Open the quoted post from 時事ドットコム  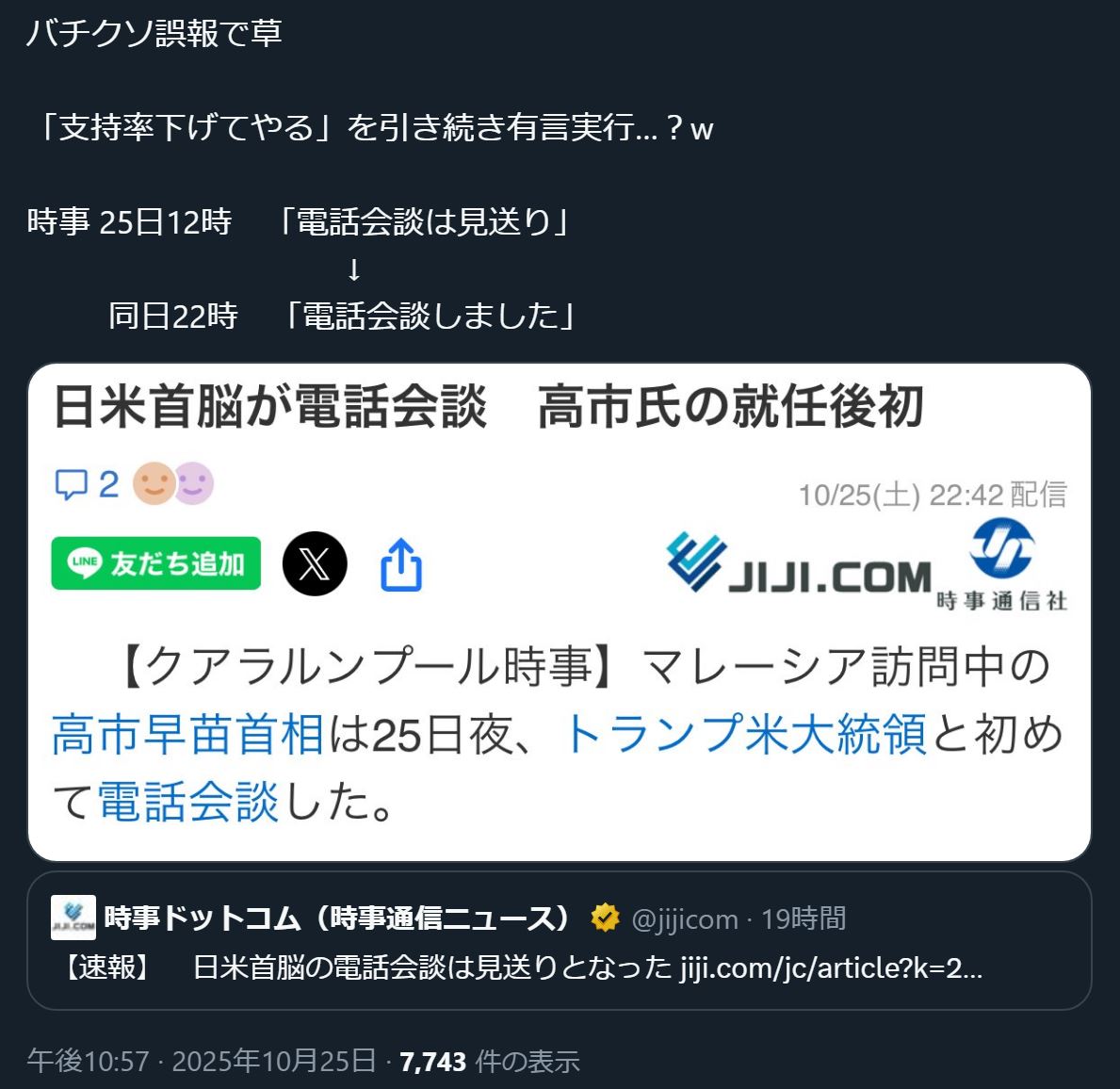tap(560, 942)
